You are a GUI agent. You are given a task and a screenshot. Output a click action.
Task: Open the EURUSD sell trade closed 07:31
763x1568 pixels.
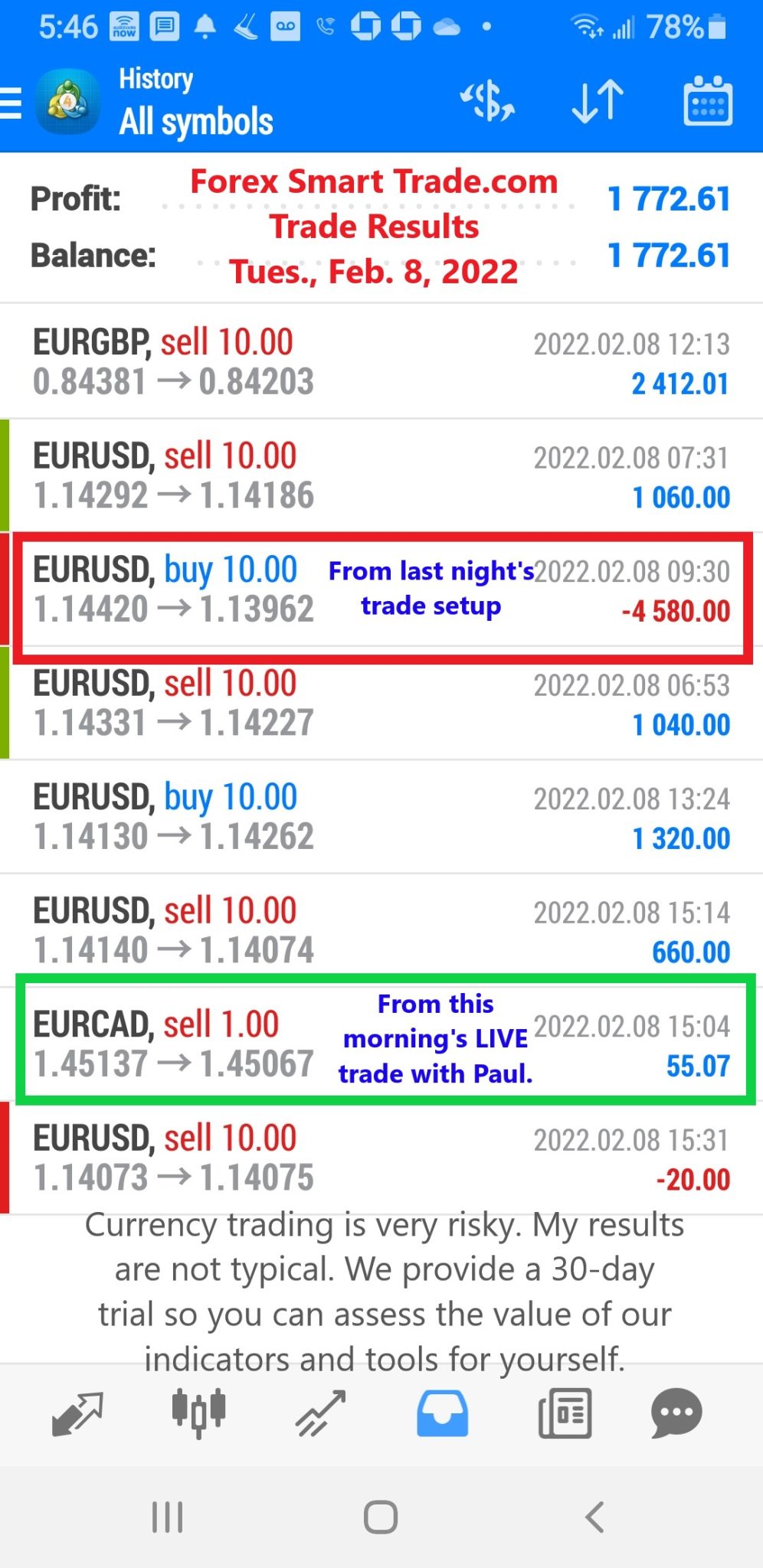pyautogui.click(x=381, y=475)
